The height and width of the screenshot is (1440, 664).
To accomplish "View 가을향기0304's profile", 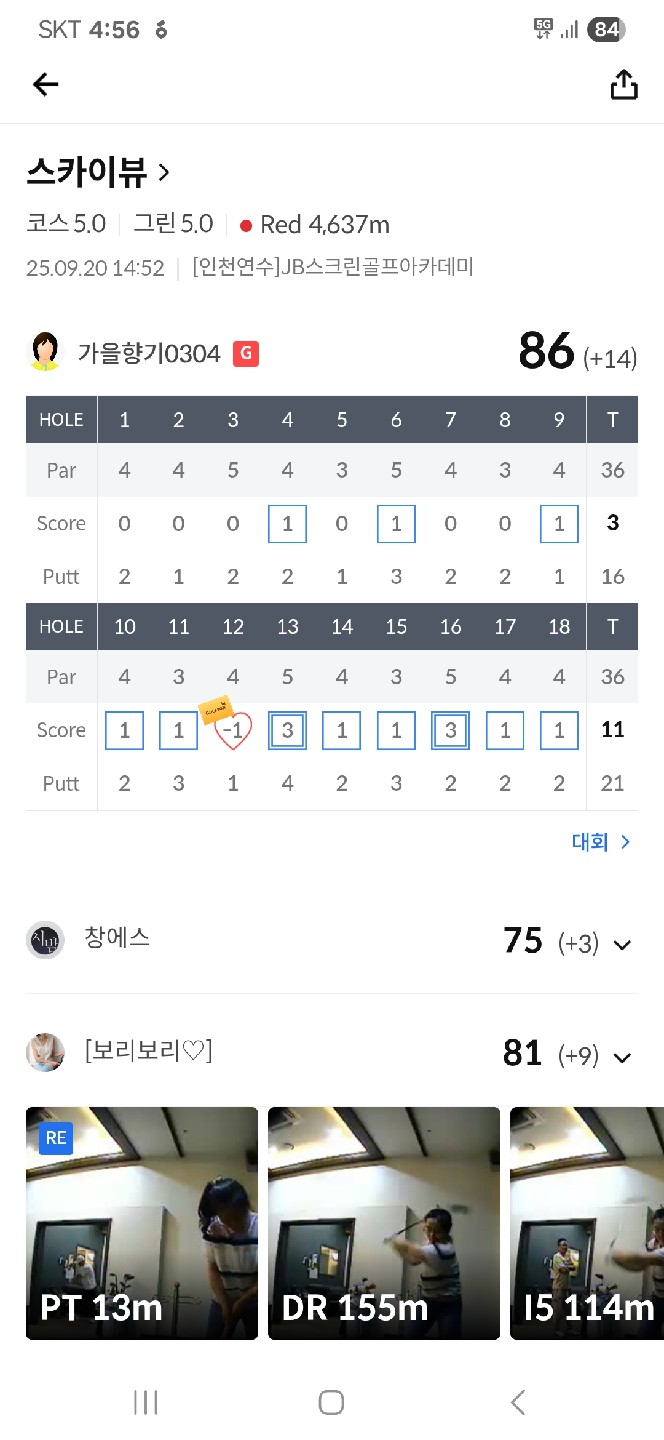I will tap(148, 353).
